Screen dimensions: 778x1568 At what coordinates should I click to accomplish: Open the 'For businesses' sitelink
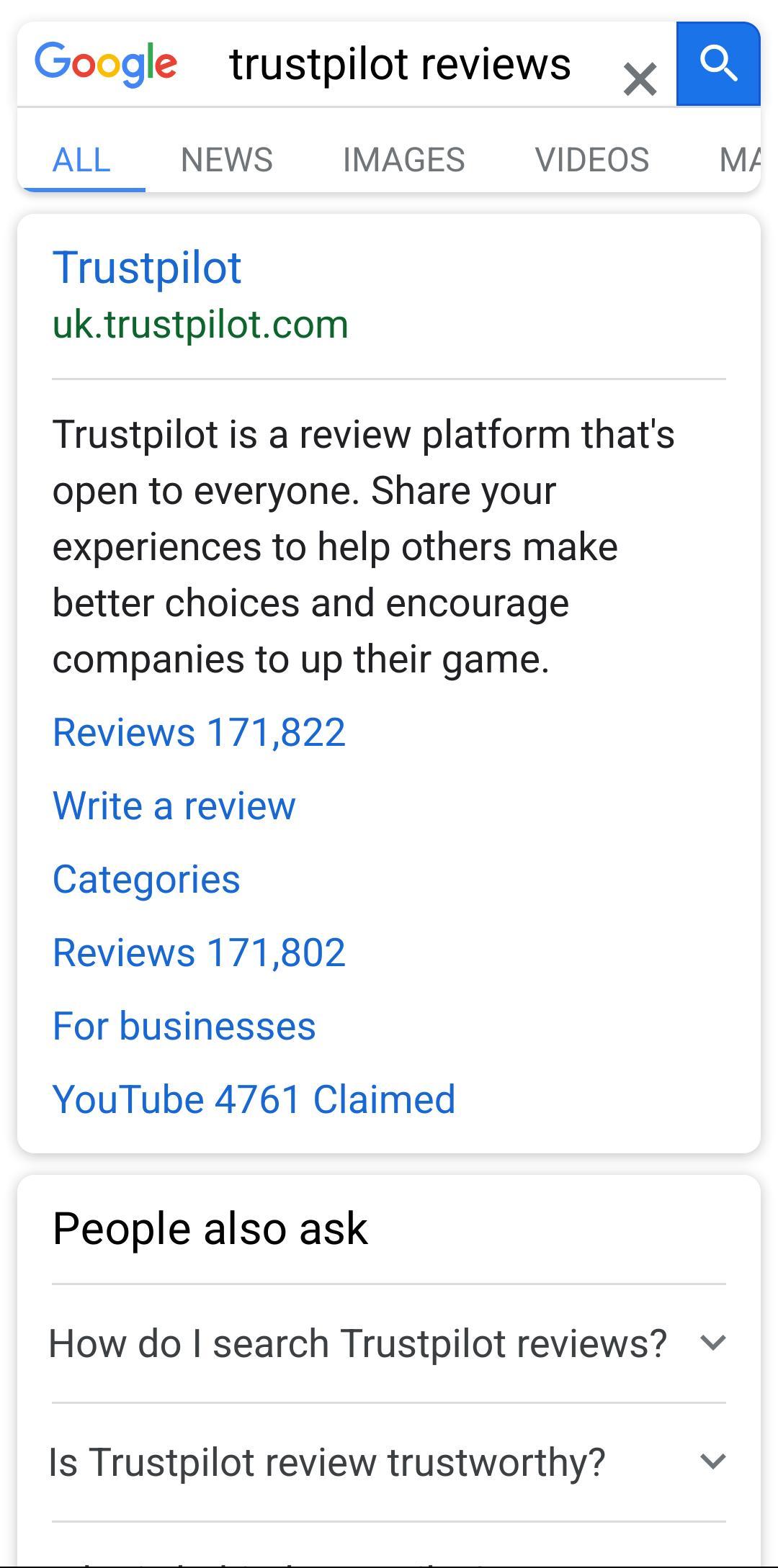pyautogui.click(x=184, y=1026)
